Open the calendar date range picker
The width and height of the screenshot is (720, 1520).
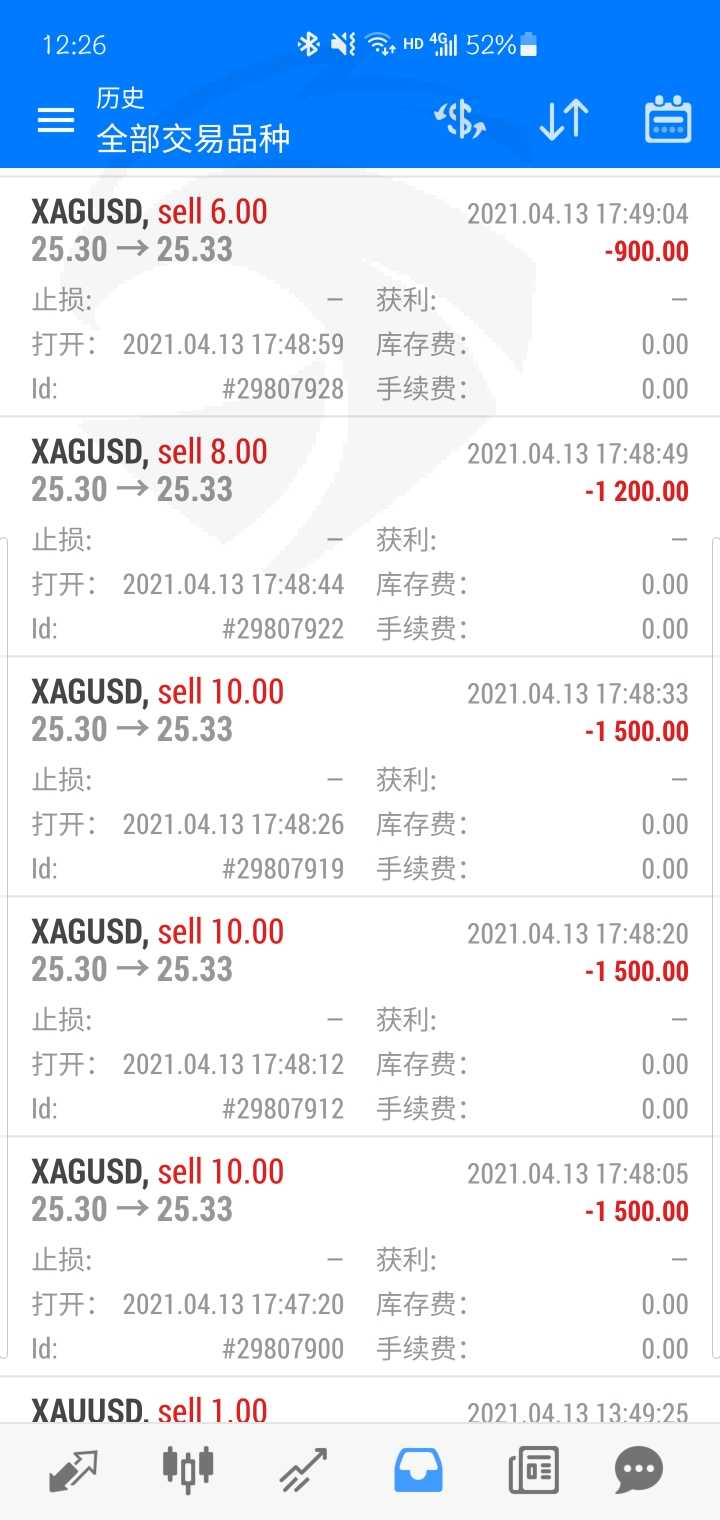[668, 121]
